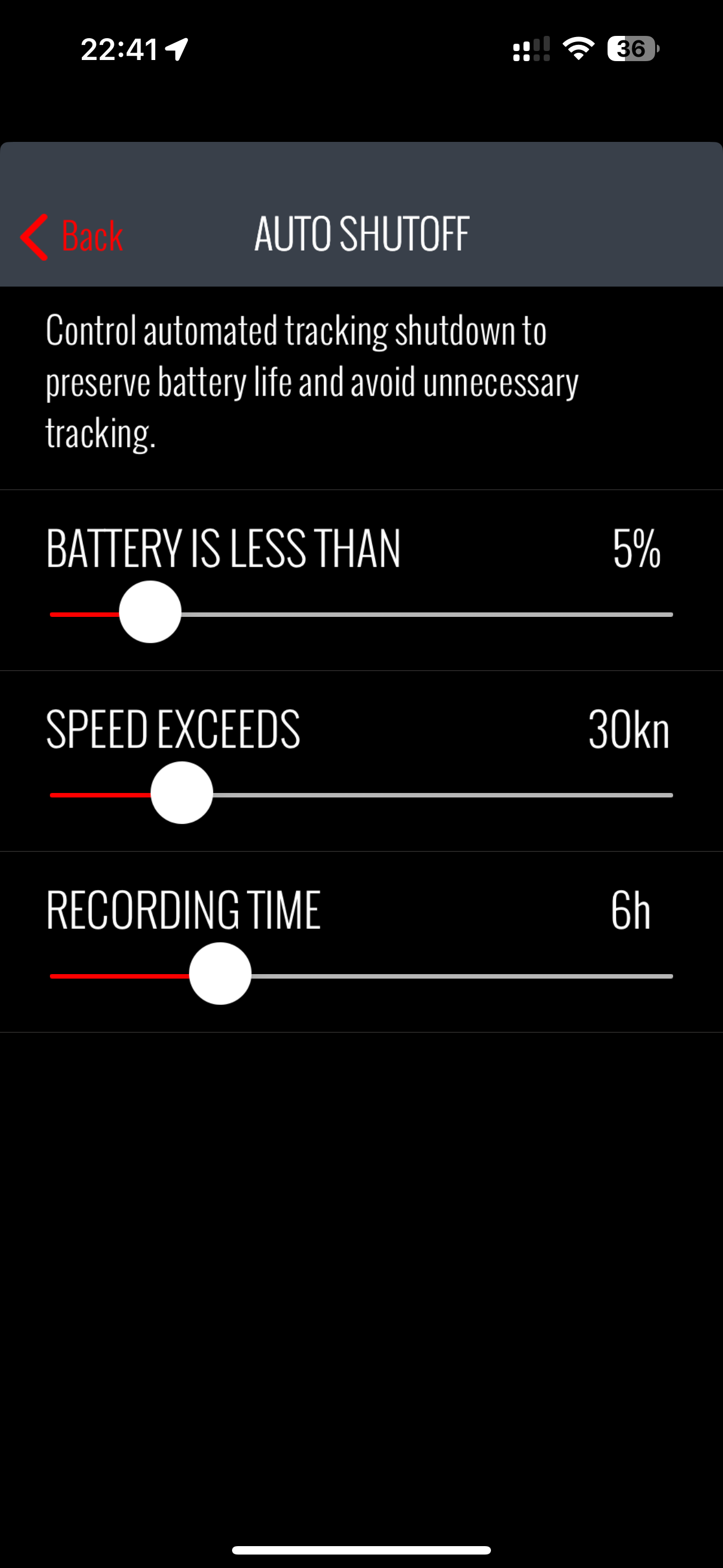This screenshot has width=723, height=1568.
Task: Tap the Battery Is Less Than slider
Action: [x=361, y=612]
